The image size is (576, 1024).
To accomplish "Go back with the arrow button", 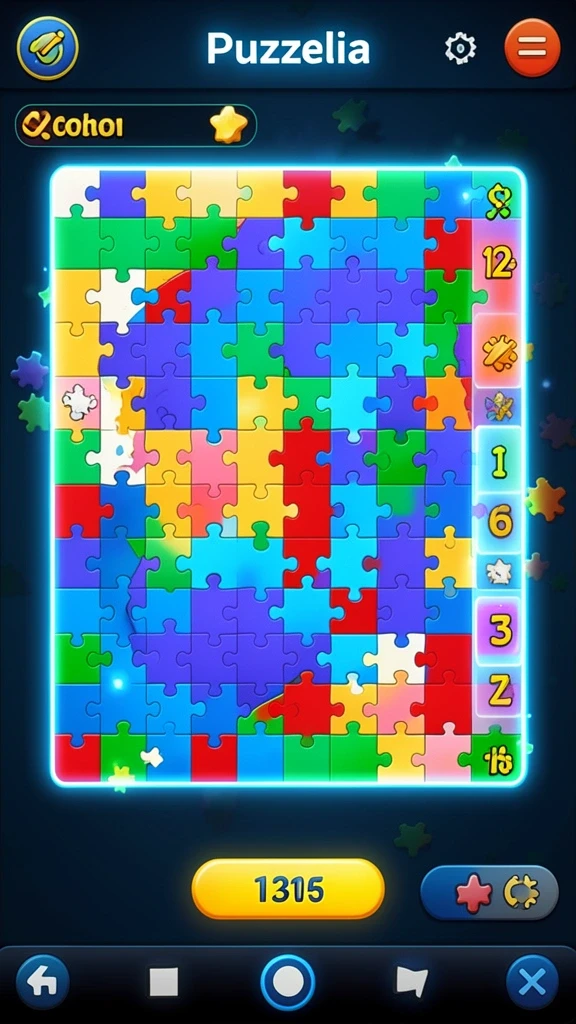I will [43, 982].
